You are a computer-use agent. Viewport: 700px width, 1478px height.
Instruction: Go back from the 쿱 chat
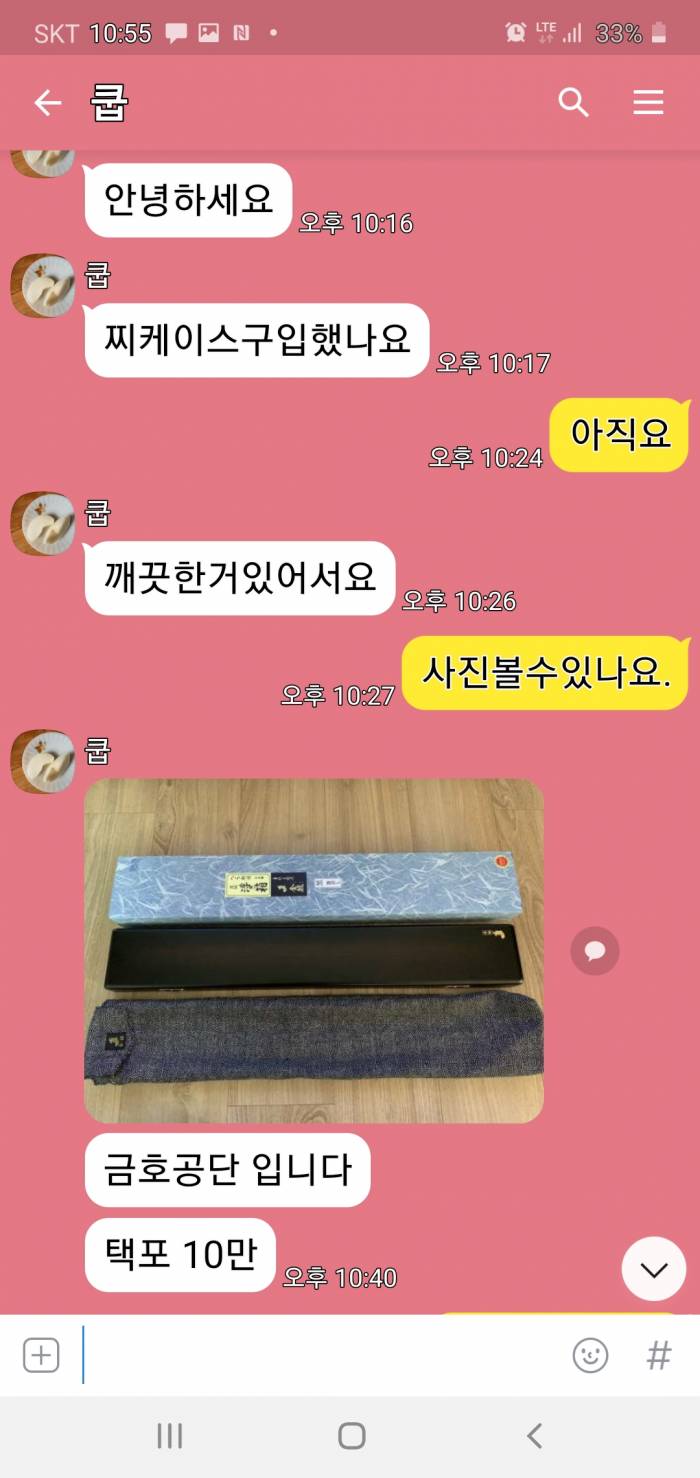coord(47,102)
